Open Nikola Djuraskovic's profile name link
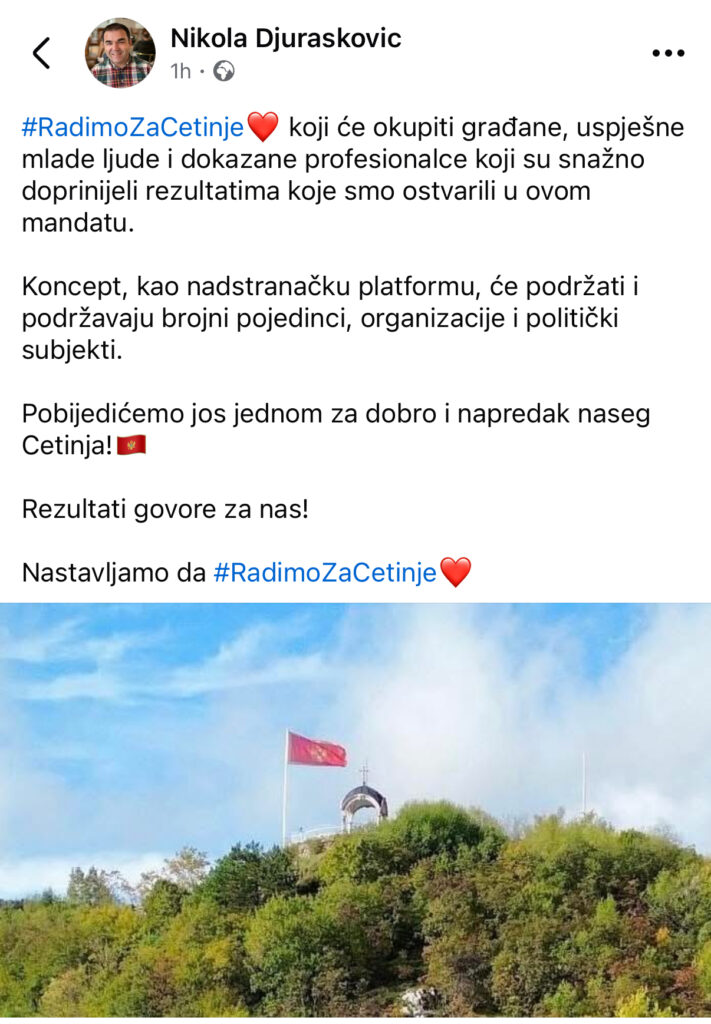 [x=285, y=38]
